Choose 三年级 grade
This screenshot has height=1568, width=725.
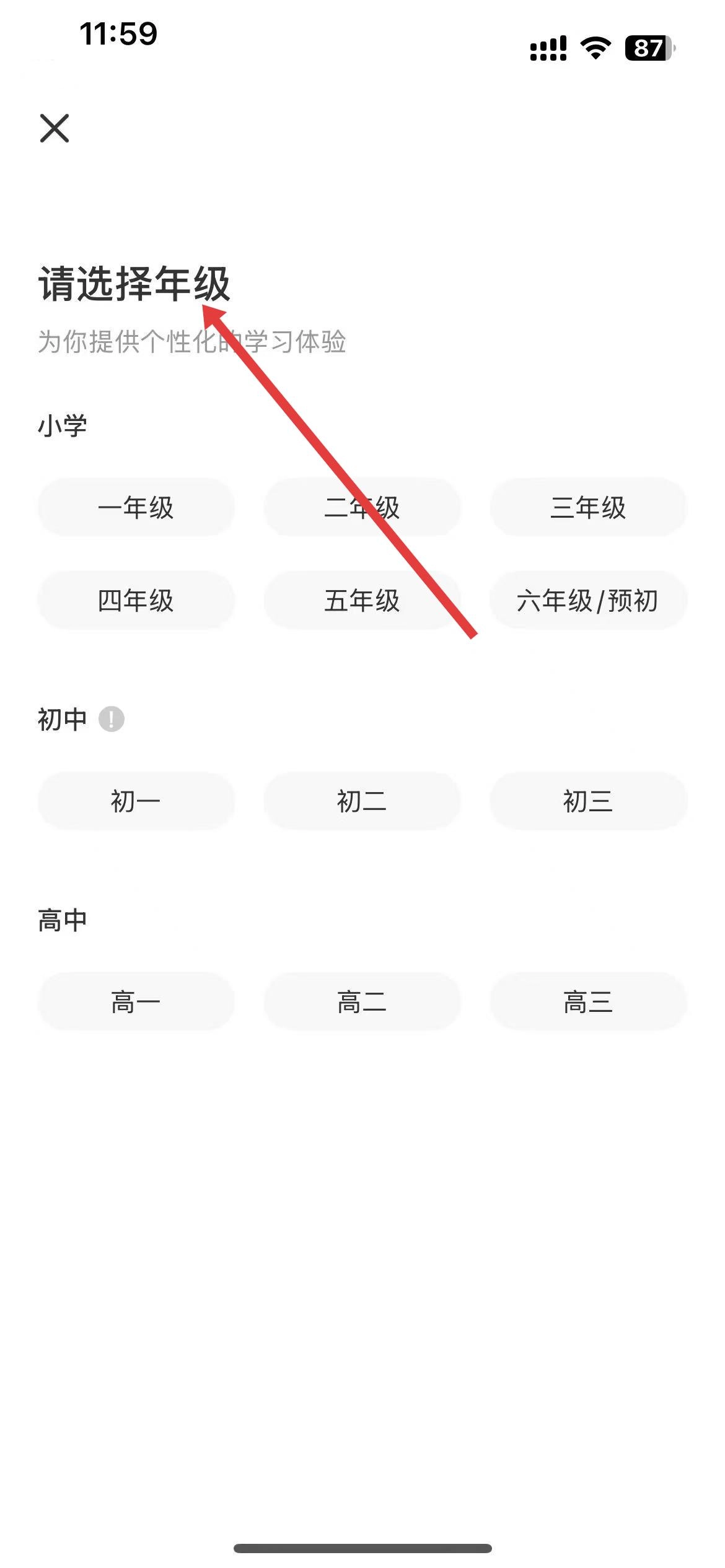tap(588, 507)
